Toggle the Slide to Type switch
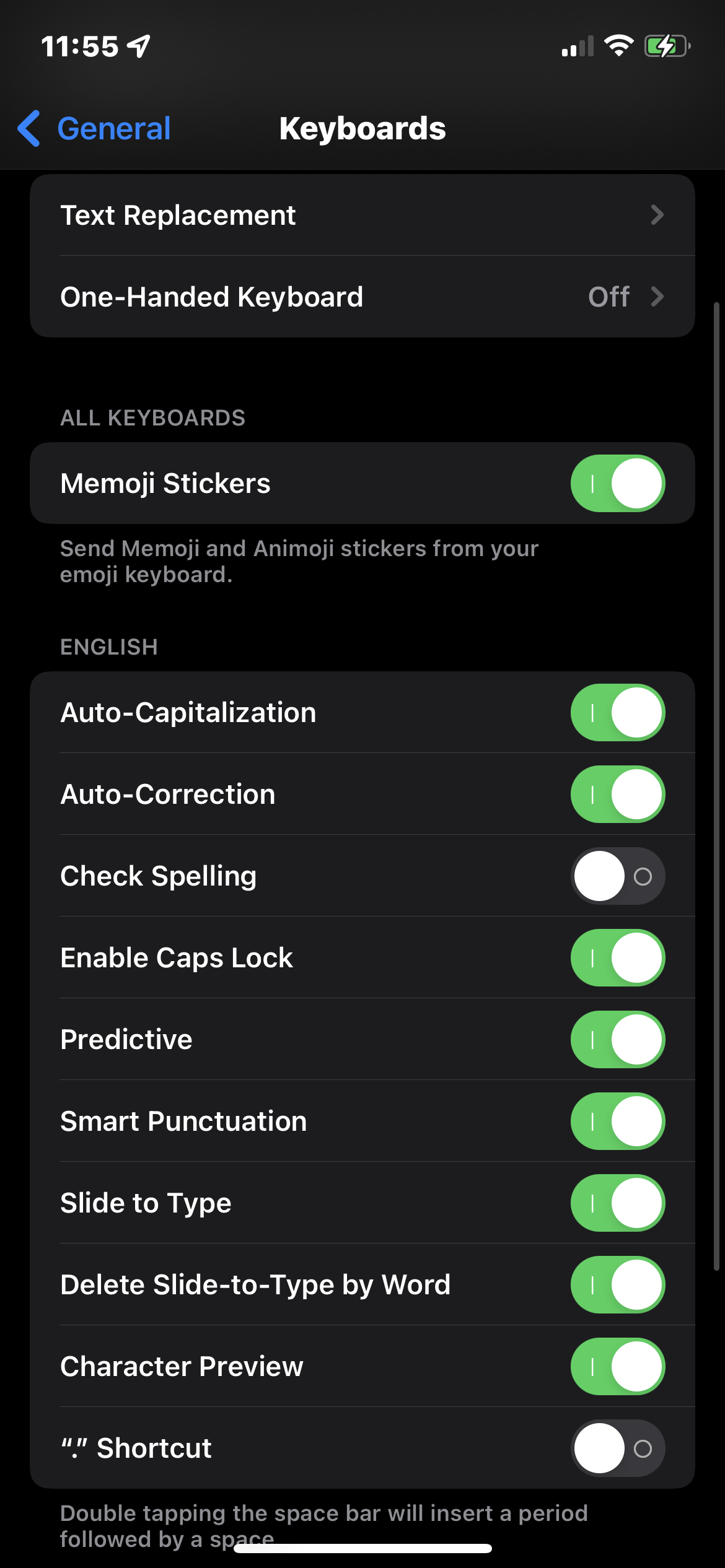Viewport: 725px width, 1568px height. [x=617, y=1203]
